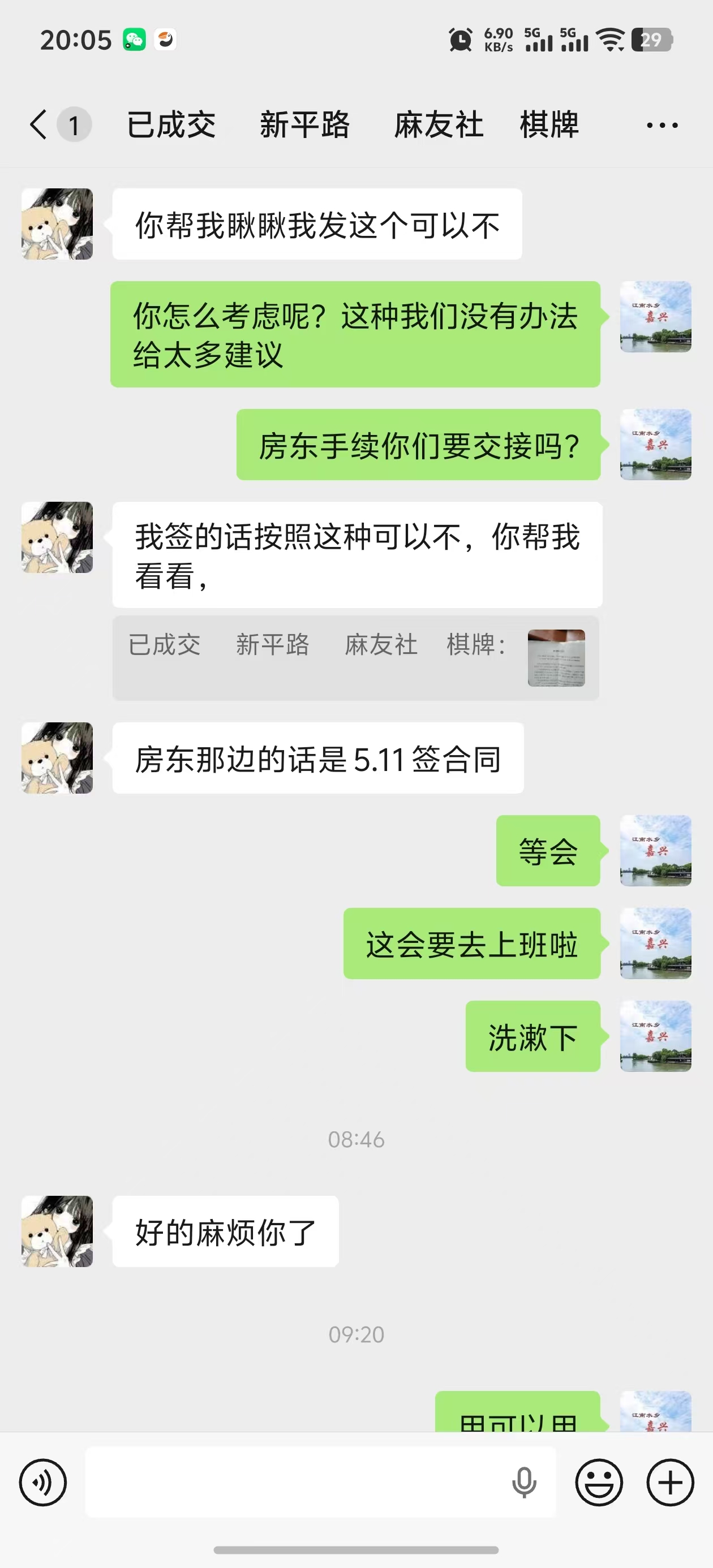This screenshot has height=1568, width=713.
Task: Open the document thumbnail in the quoted card
Action: pyautogui.click(x=555, y=659)
